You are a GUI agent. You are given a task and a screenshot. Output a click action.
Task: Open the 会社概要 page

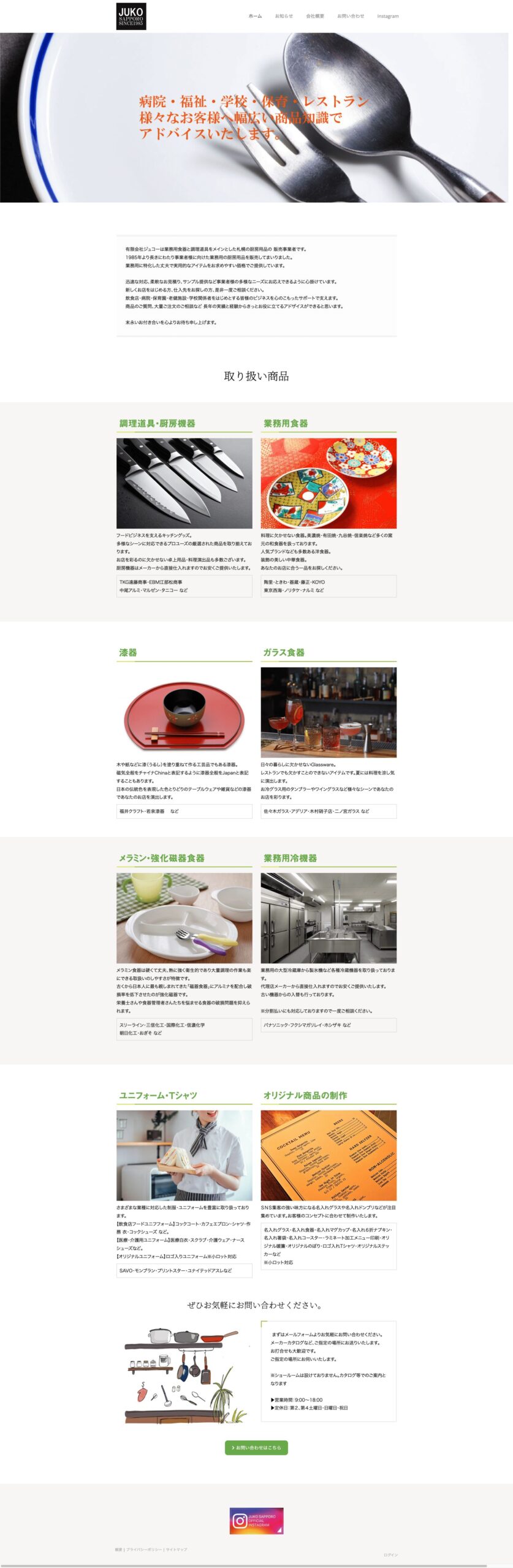[315, 16]
